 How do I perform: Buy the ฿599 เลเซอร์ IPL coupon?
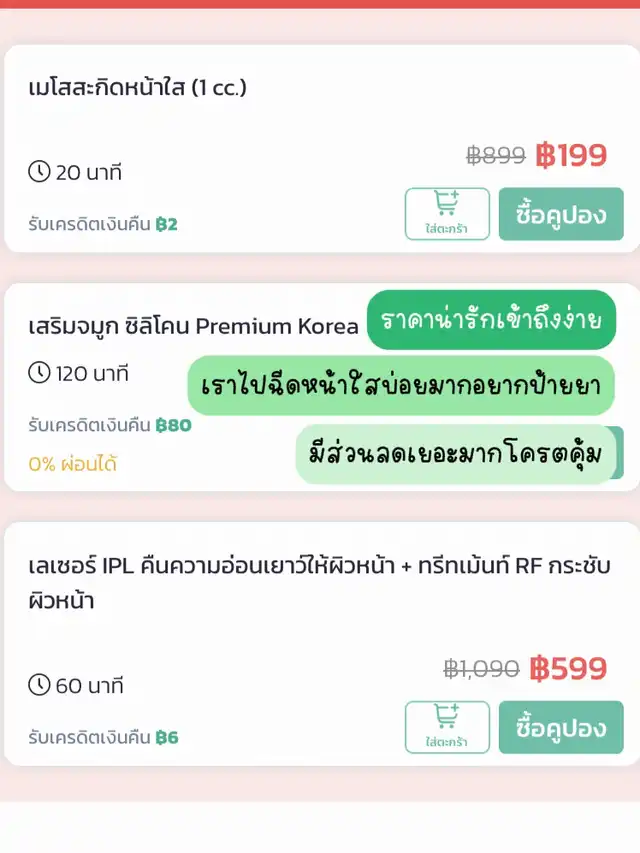tap(561, 727)
